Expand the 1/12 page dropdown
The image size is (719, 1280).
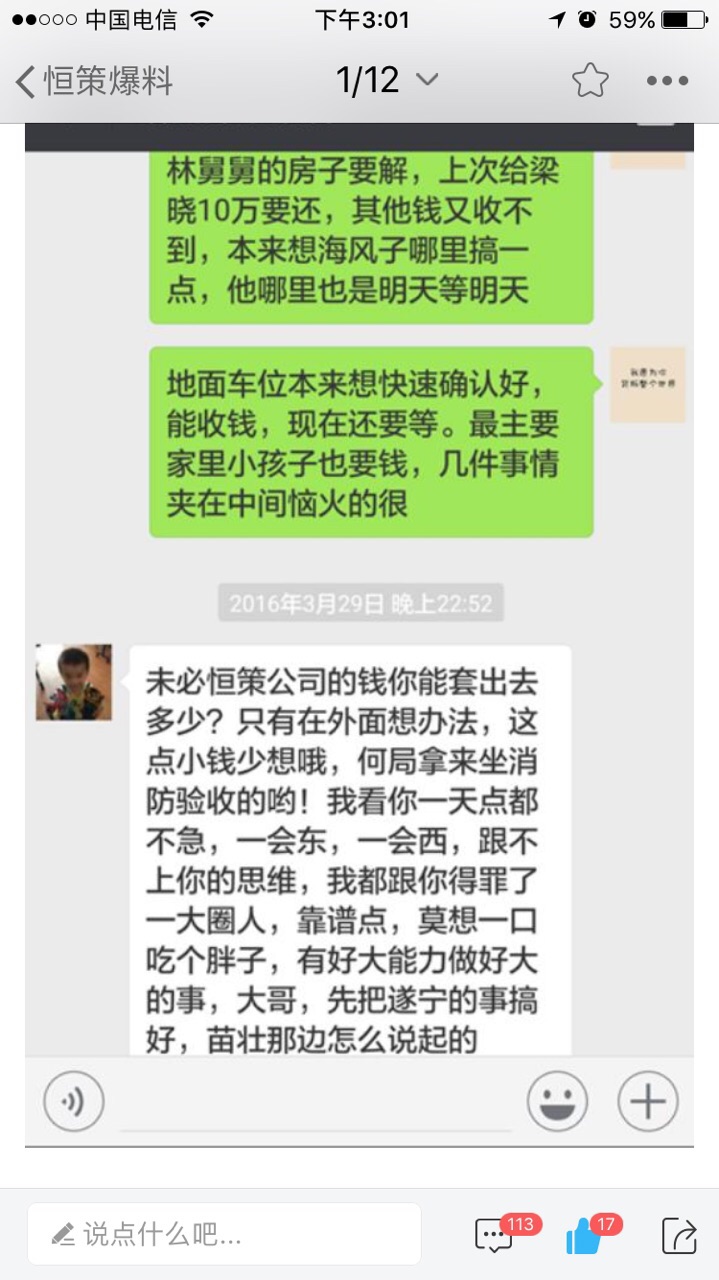coord(387,80)
